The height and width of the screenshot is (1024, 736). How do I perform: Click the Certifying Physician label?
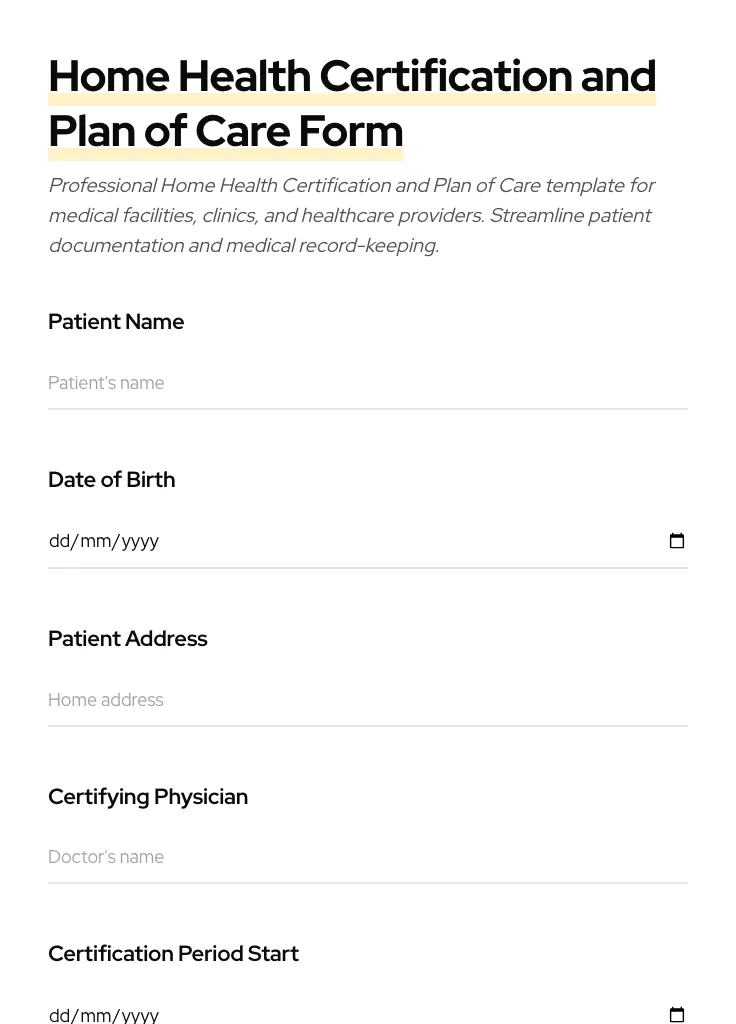pyautogui.click(x=148, y=797)
